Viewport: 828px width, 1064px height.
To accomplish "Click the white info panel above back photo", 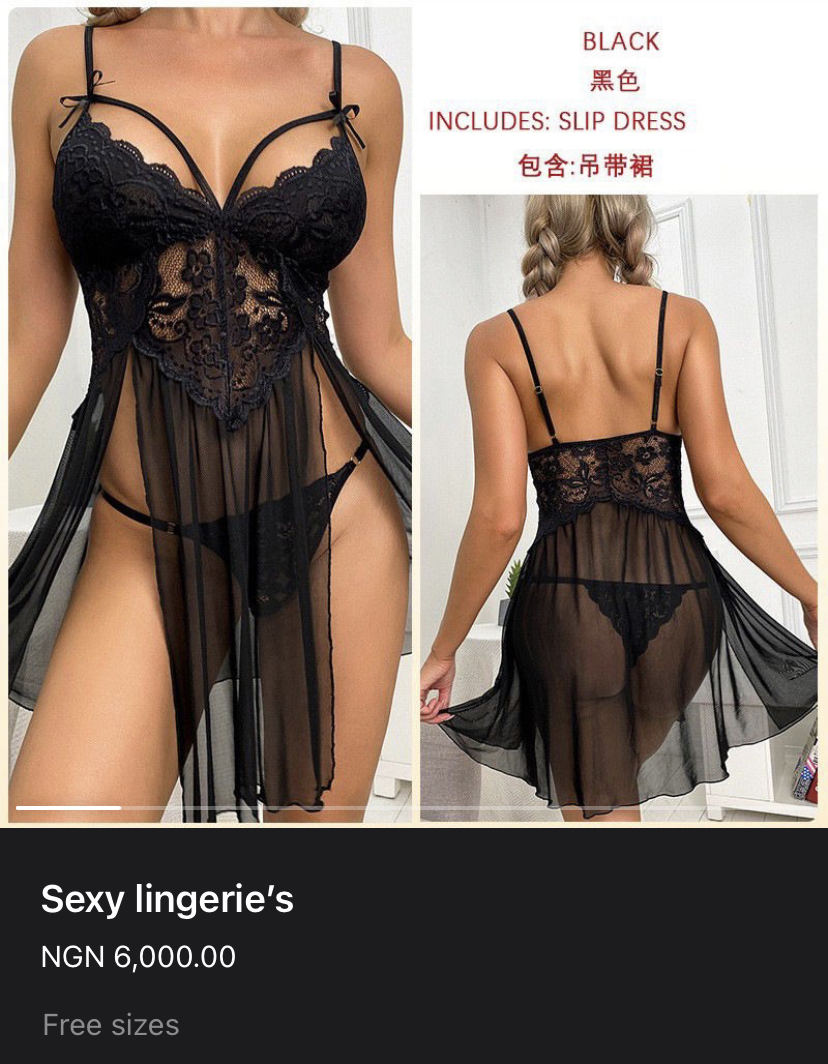I will 620,95.
